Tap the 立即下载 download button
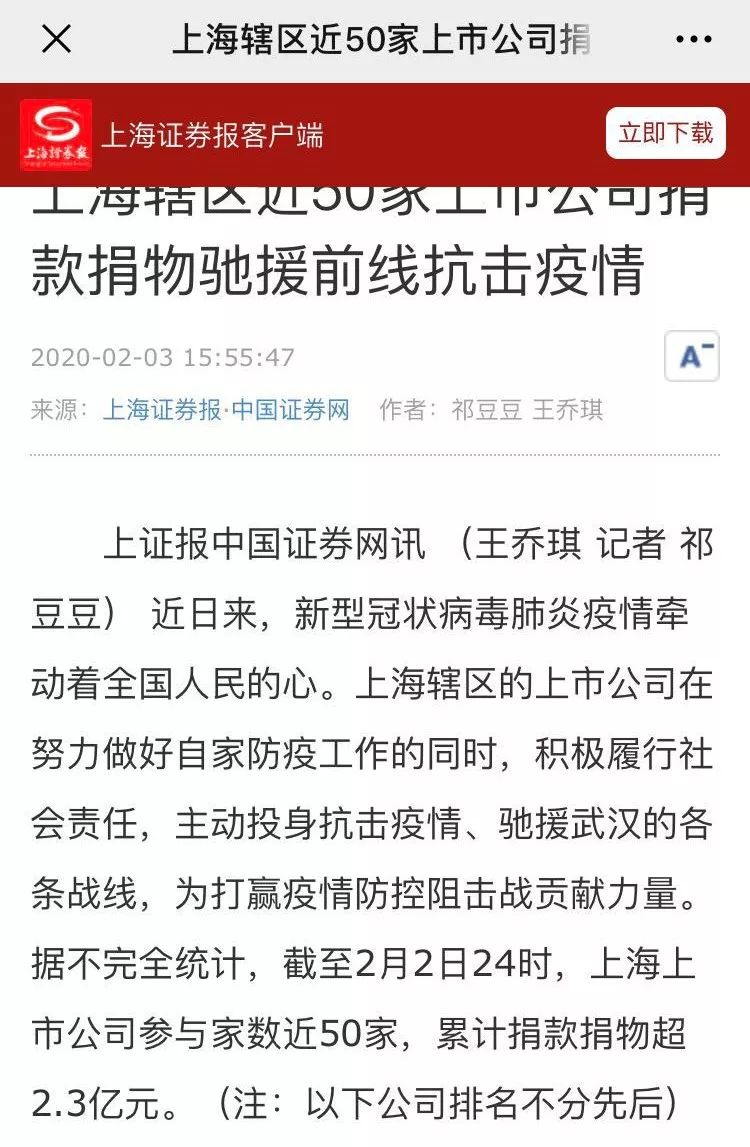The image size is (750, 1147). pos(665,133)
